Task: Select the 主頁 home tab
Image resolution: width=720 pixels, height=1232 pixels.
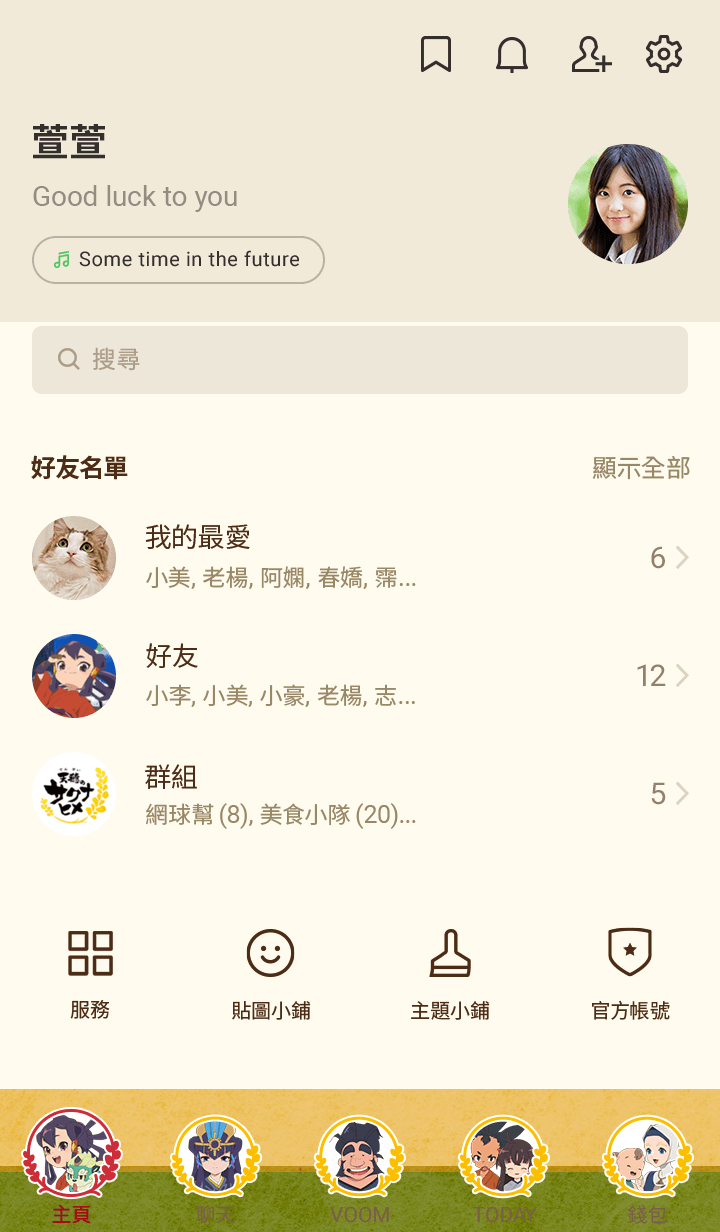Action: [x=72, y=1168]
